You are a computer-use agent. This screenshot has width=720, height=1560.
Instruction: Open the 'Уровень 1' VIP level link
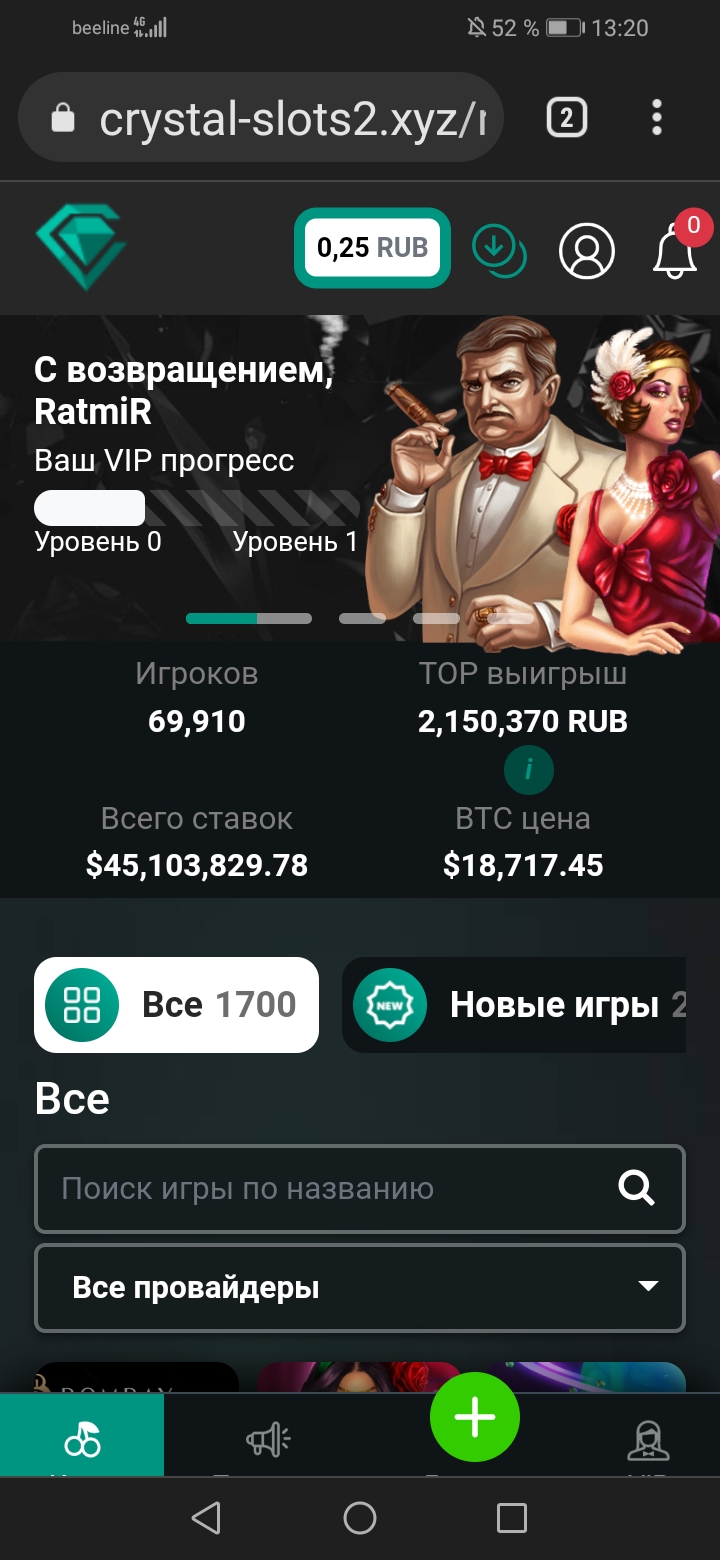[294, 543]
